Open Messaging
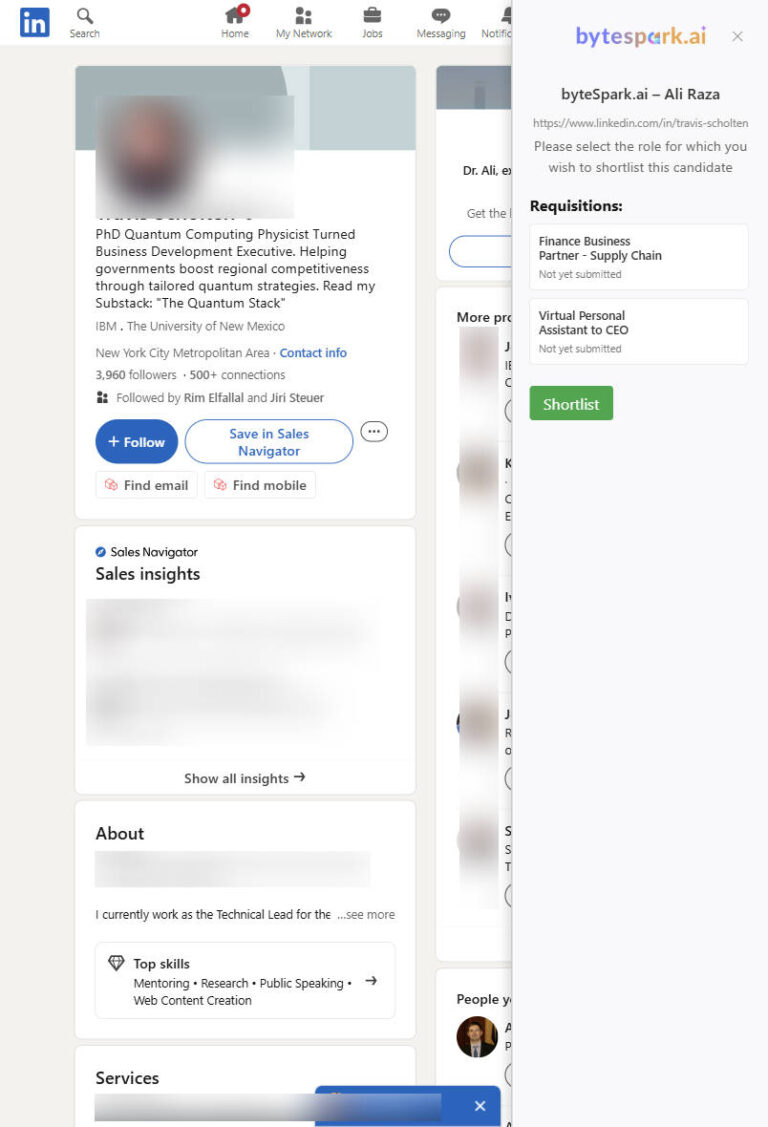The height and width of the screenshot is (1127, 768). 440,22
